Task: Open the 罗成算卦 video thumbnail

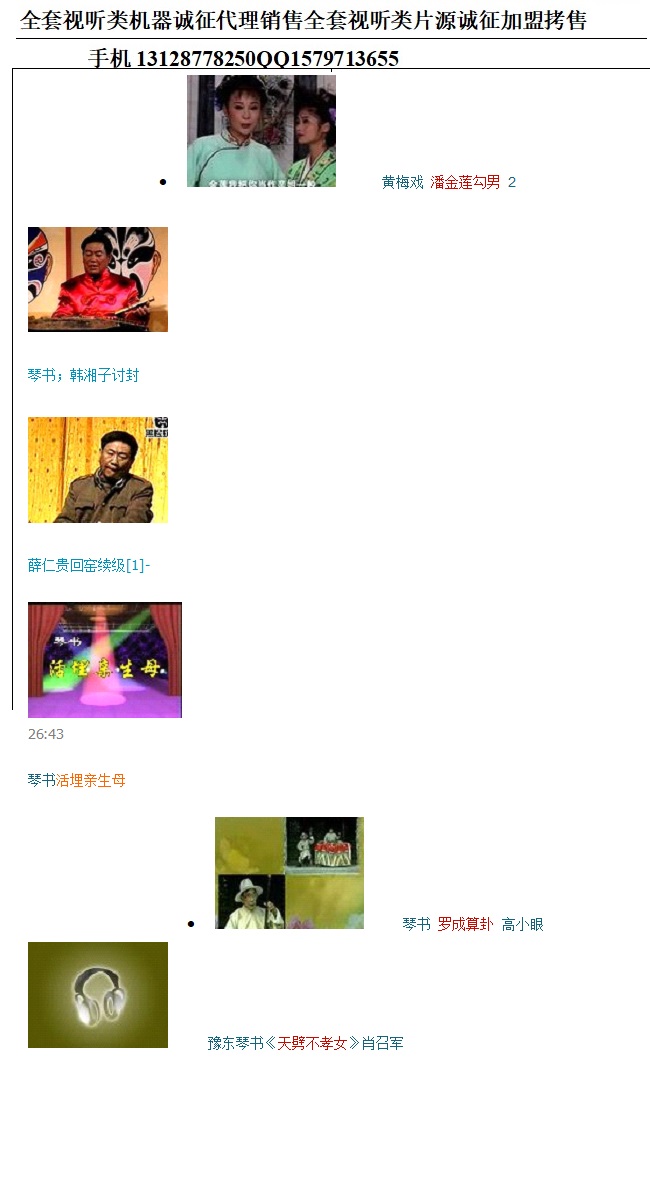Action: click(289, 873)
